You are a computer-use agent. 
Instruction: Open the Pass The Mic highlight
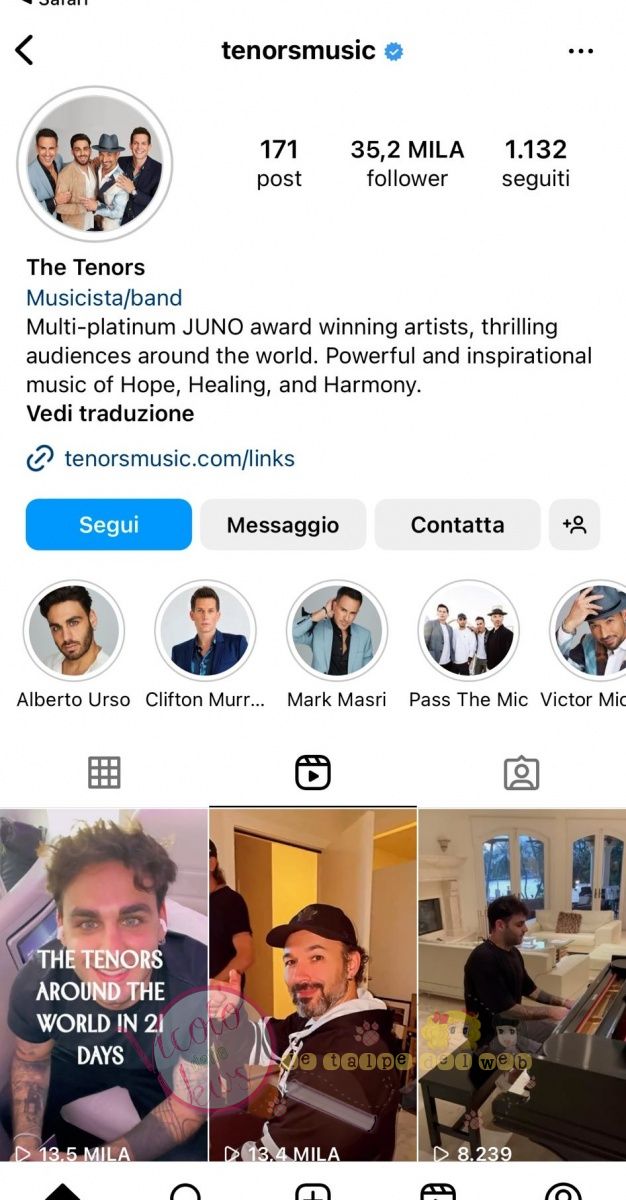468,631
